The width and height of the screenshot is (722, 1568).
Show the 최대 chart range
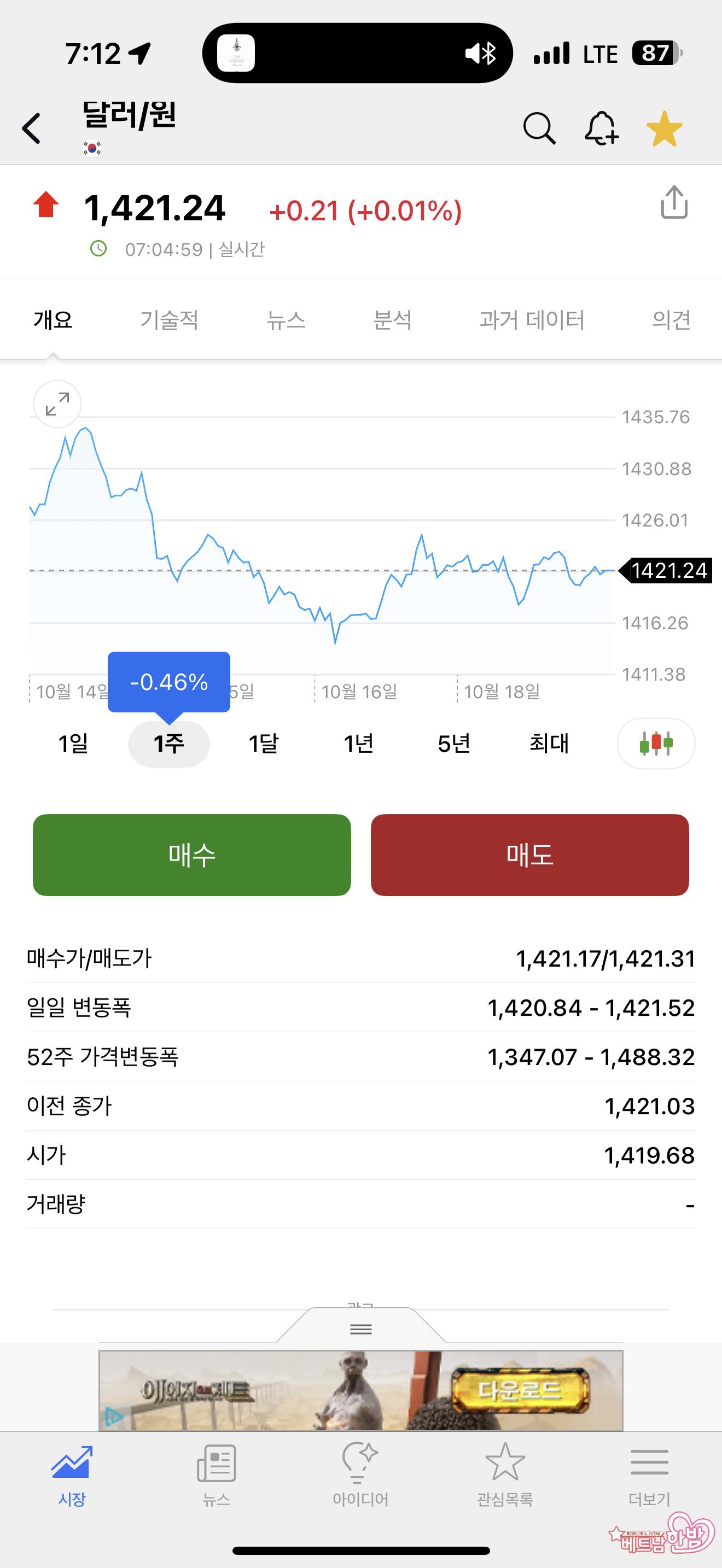[549, 743]
